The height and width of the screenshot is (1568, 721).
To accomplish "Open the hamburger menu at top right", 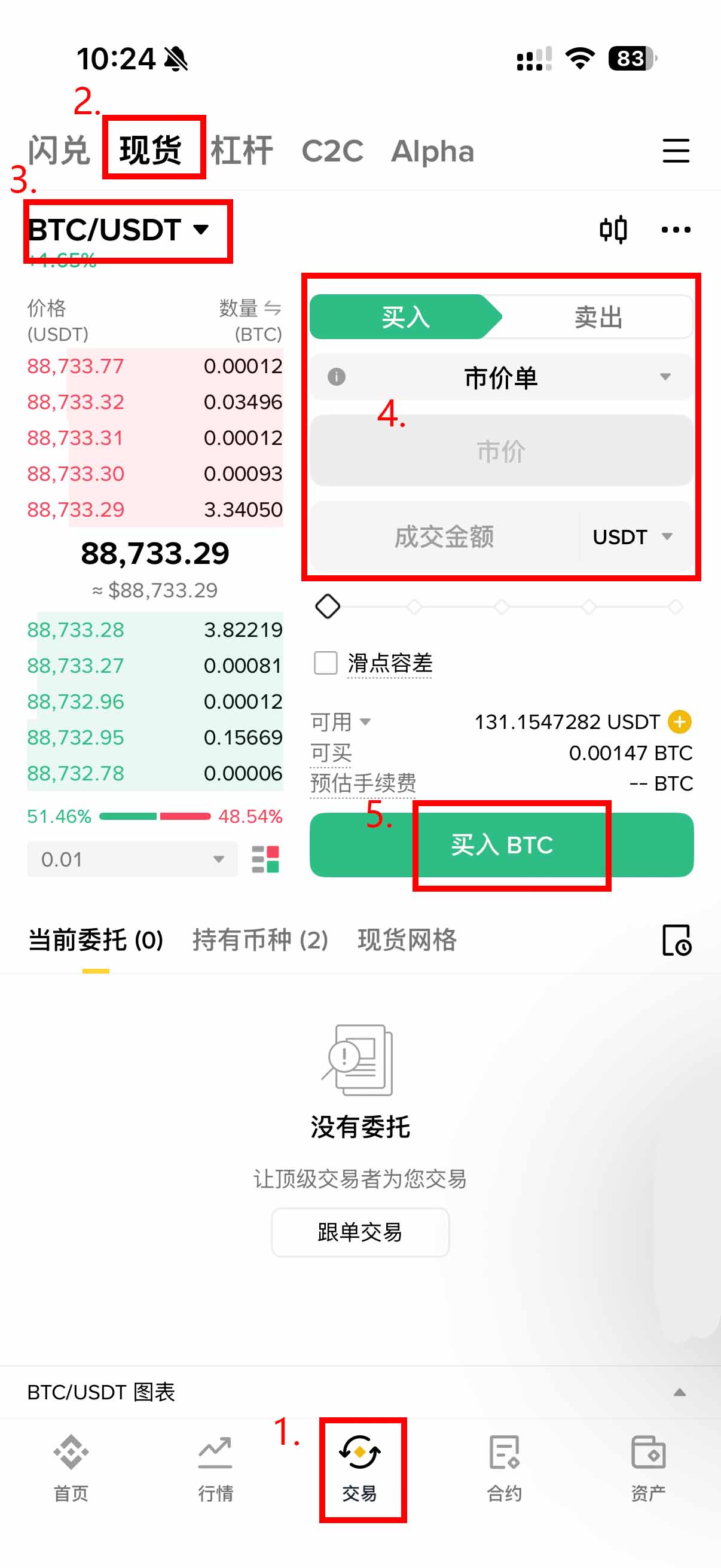I will click(x=676, y=150).
